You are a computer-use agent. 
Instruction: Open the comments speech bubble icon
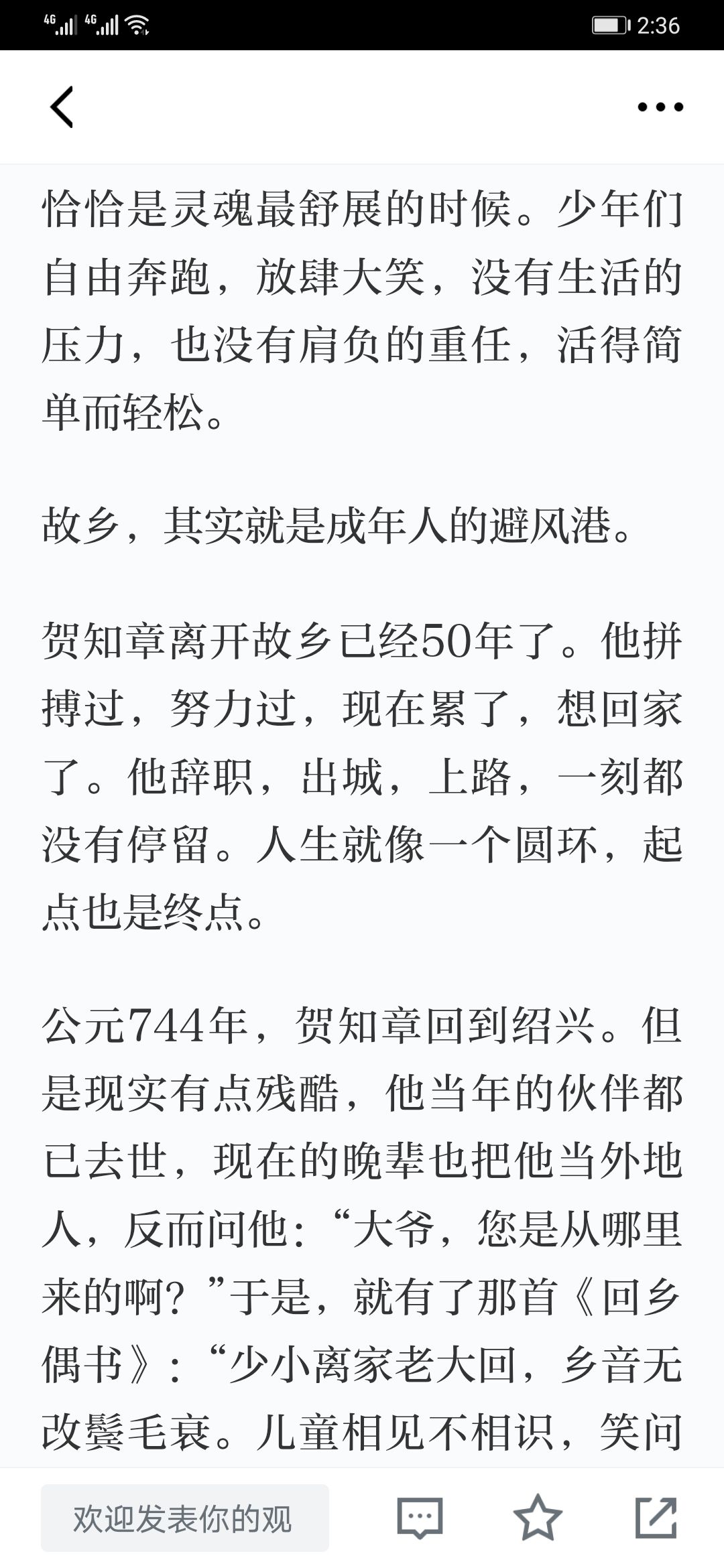(420, 1518)
